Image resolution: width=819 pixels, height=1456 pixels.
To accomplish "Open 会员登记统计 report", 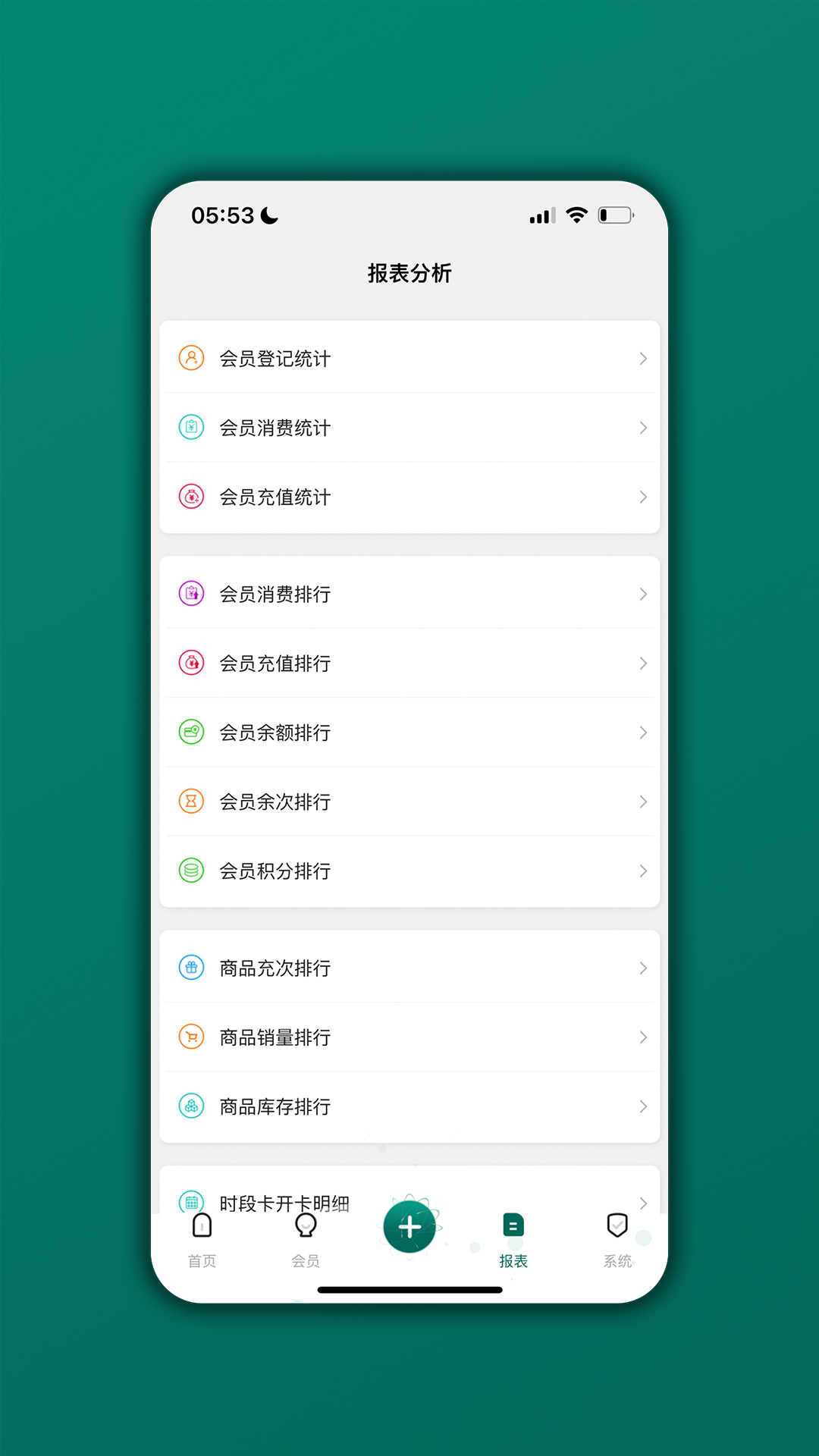I will 409,359.
